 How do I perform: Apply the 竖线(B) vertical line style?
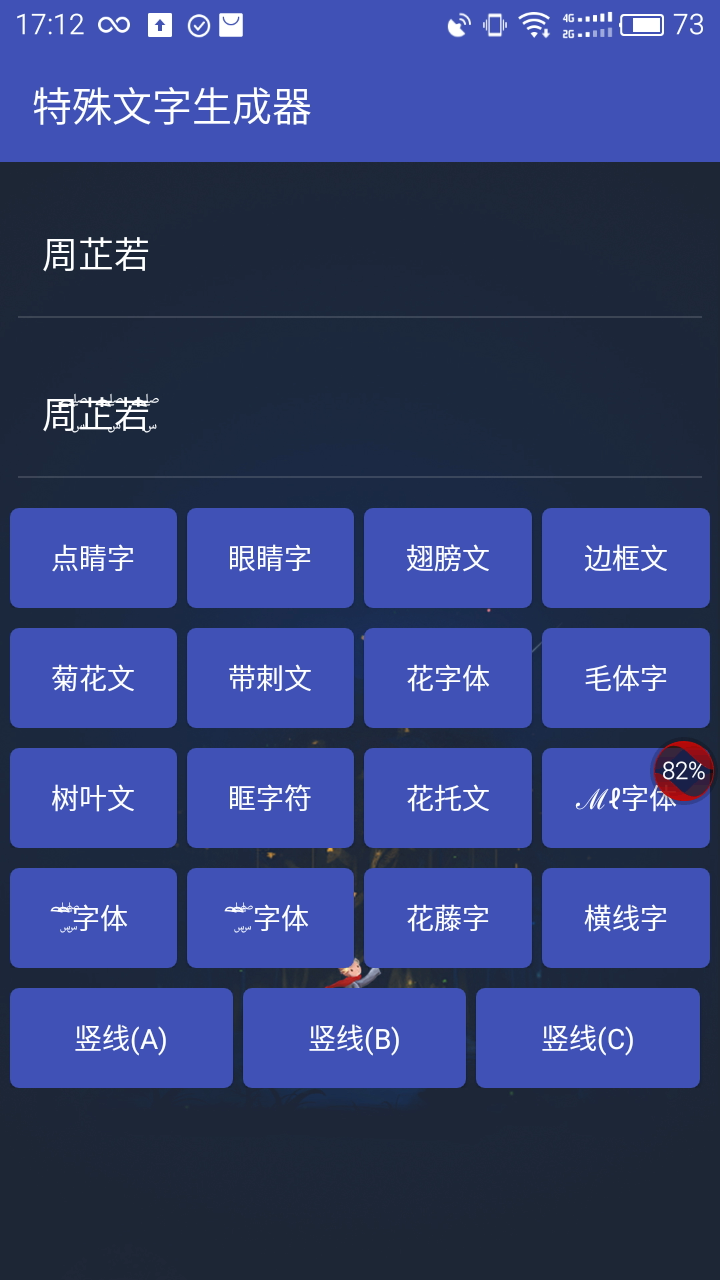(x=353, y=1037)
